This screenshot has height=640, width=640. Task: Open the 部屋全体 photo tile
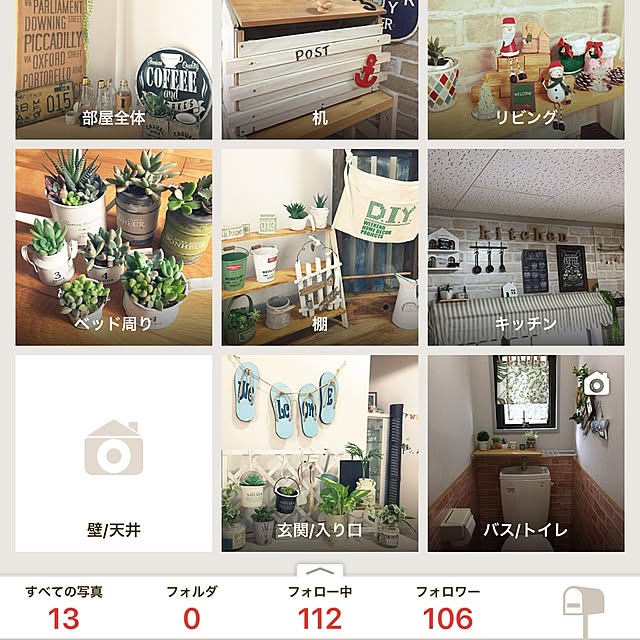[x=114, y=70]
